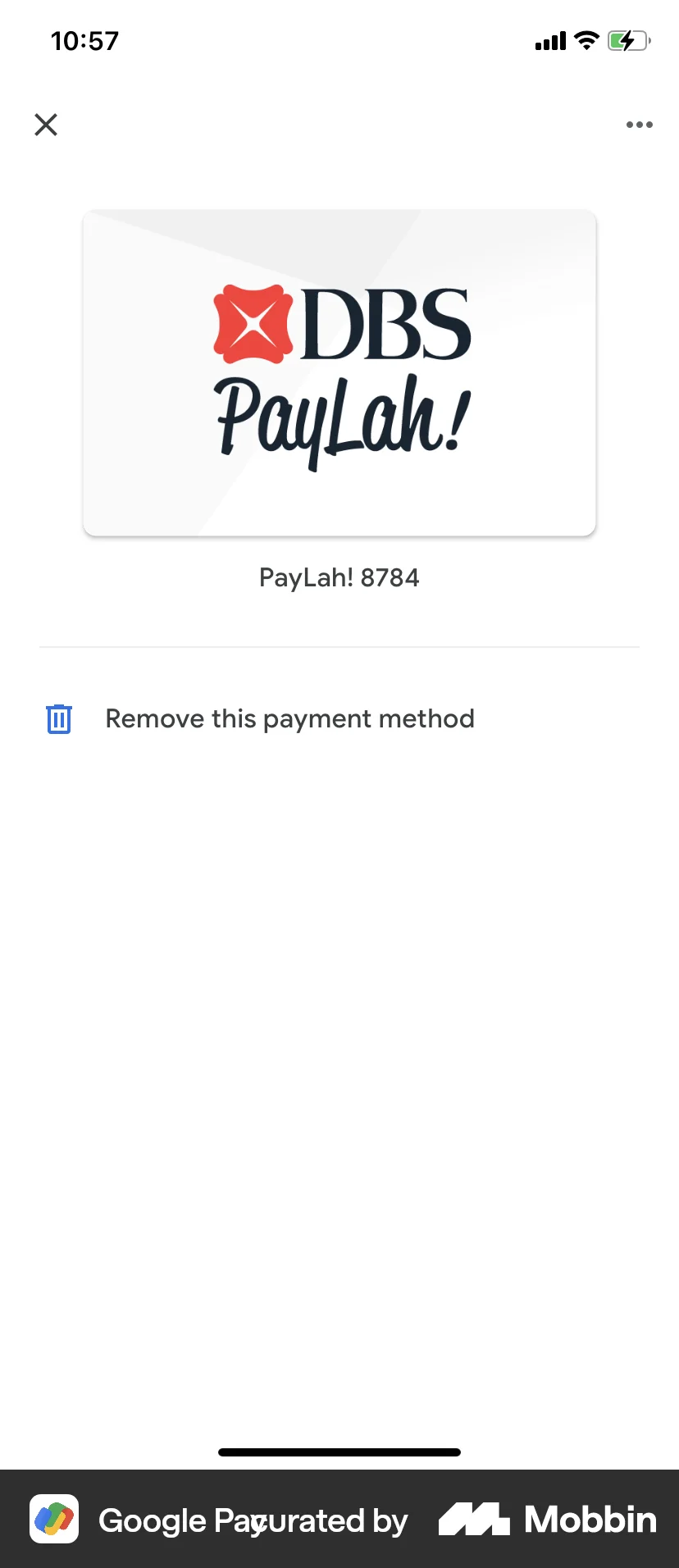Select the DBS PayLah! card image

[339, 373]
